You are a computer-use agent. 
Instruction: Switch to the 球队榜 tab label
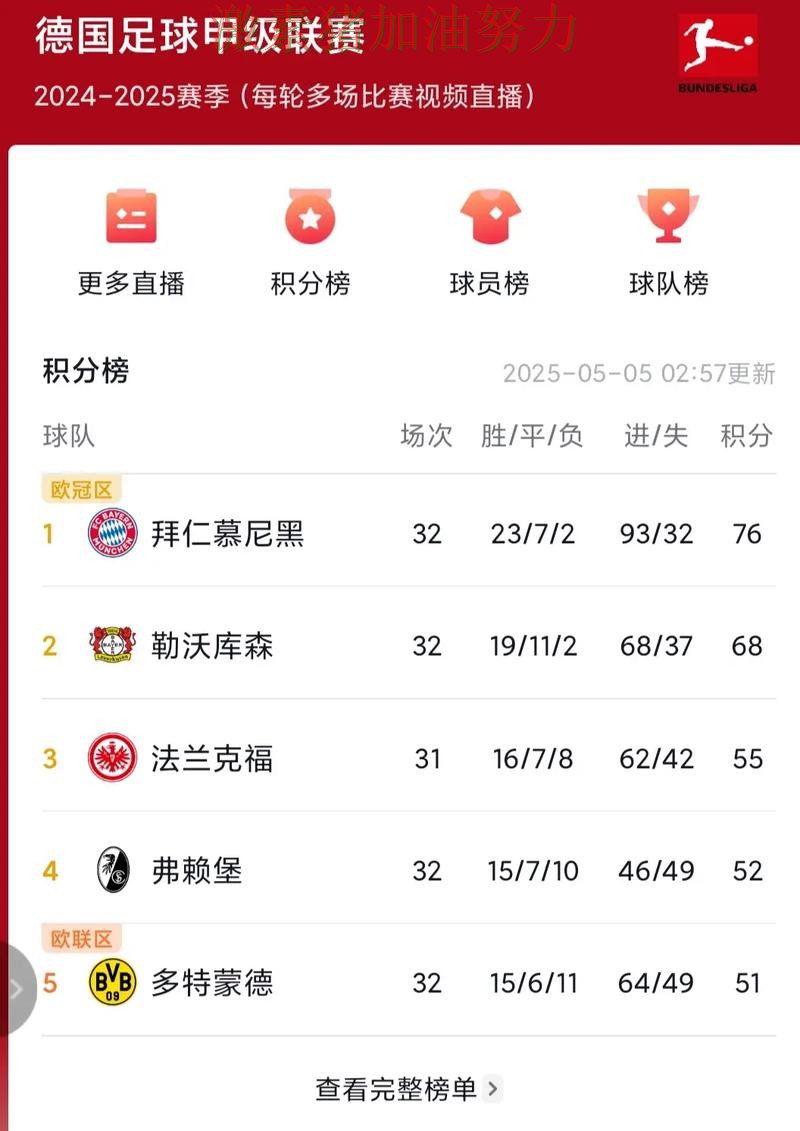pos(666,283)
